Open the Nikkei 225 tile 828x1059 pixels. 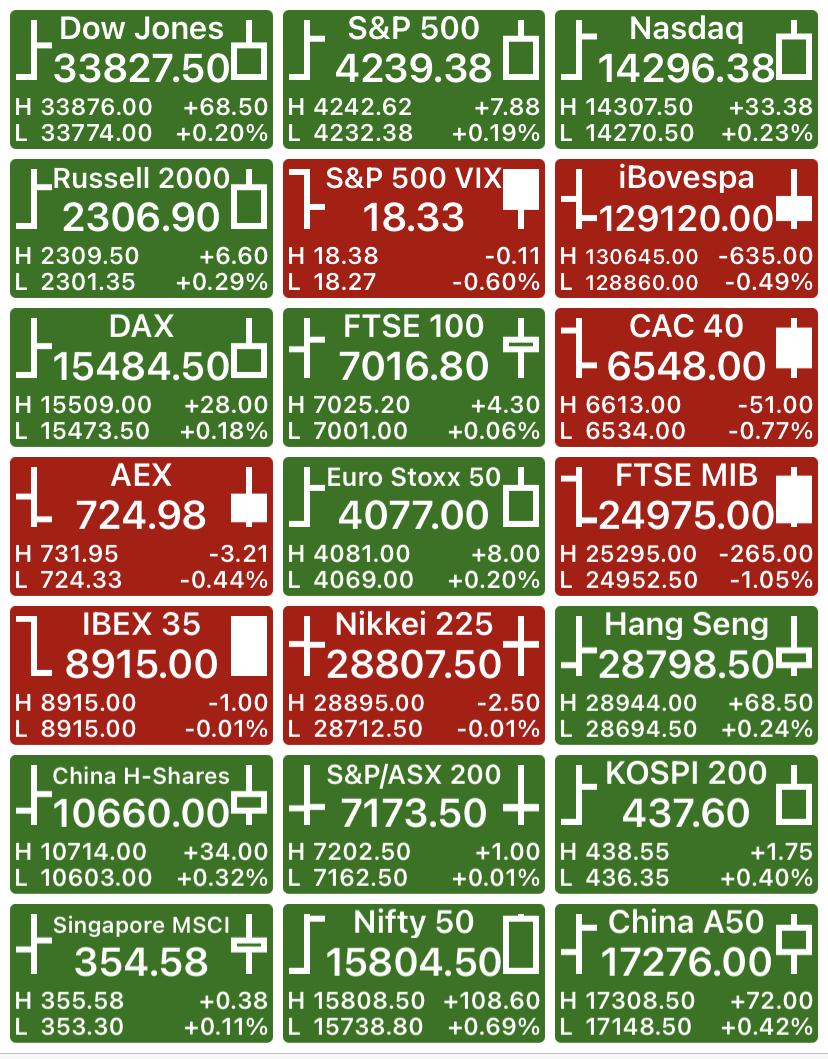(413, 675)
